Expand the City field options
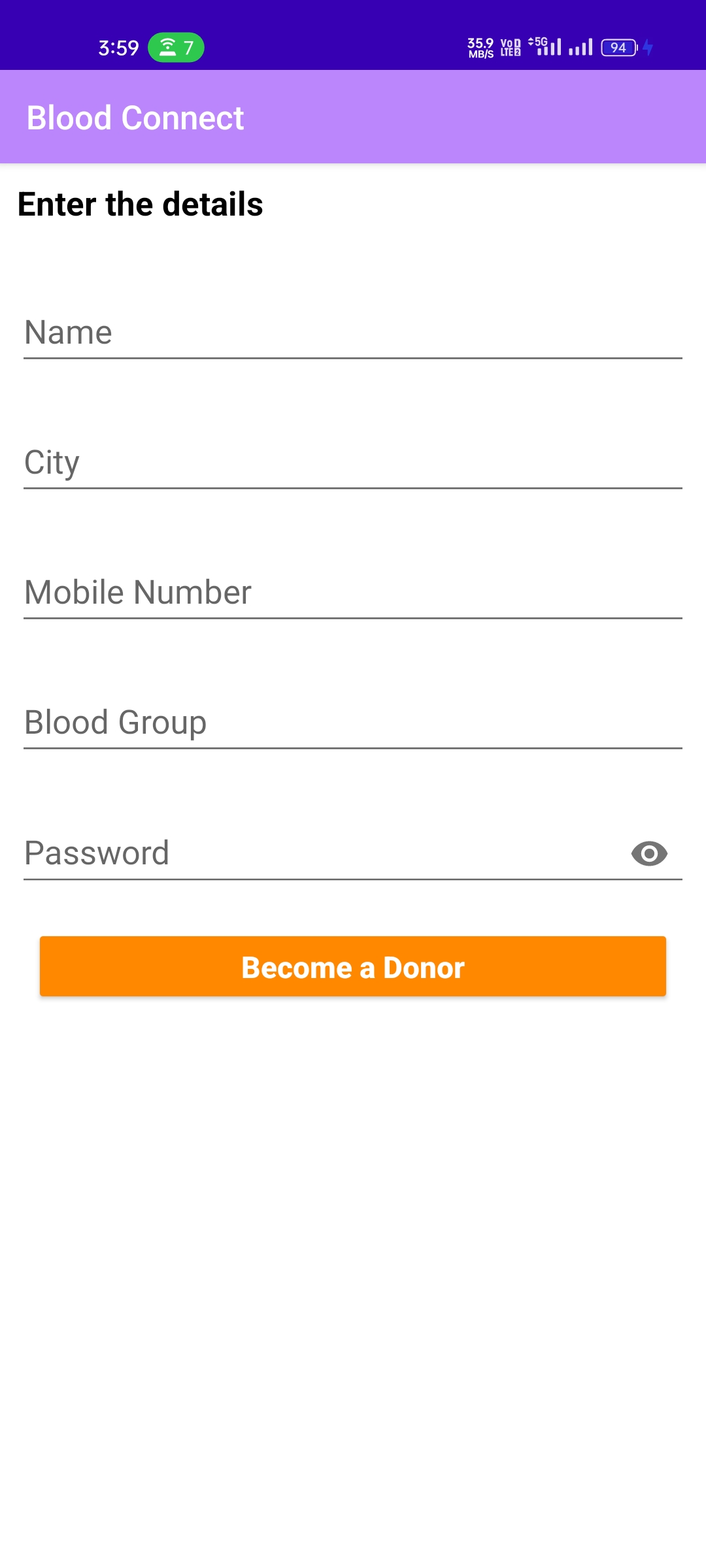The width and height of the screenshot is (706, 1568). tap(353, 461)
